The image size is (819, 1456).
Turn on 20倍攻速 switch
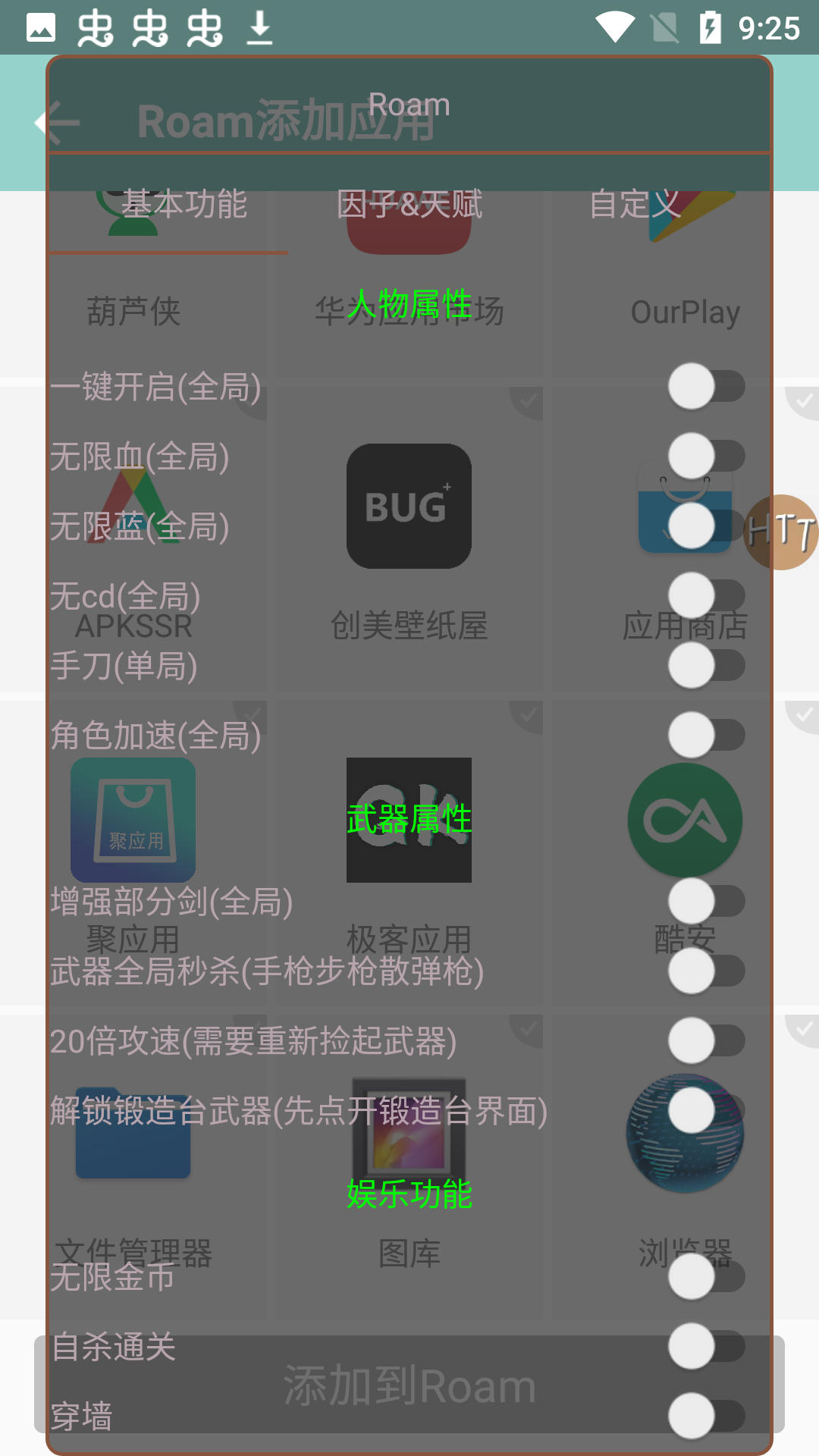707,1041
